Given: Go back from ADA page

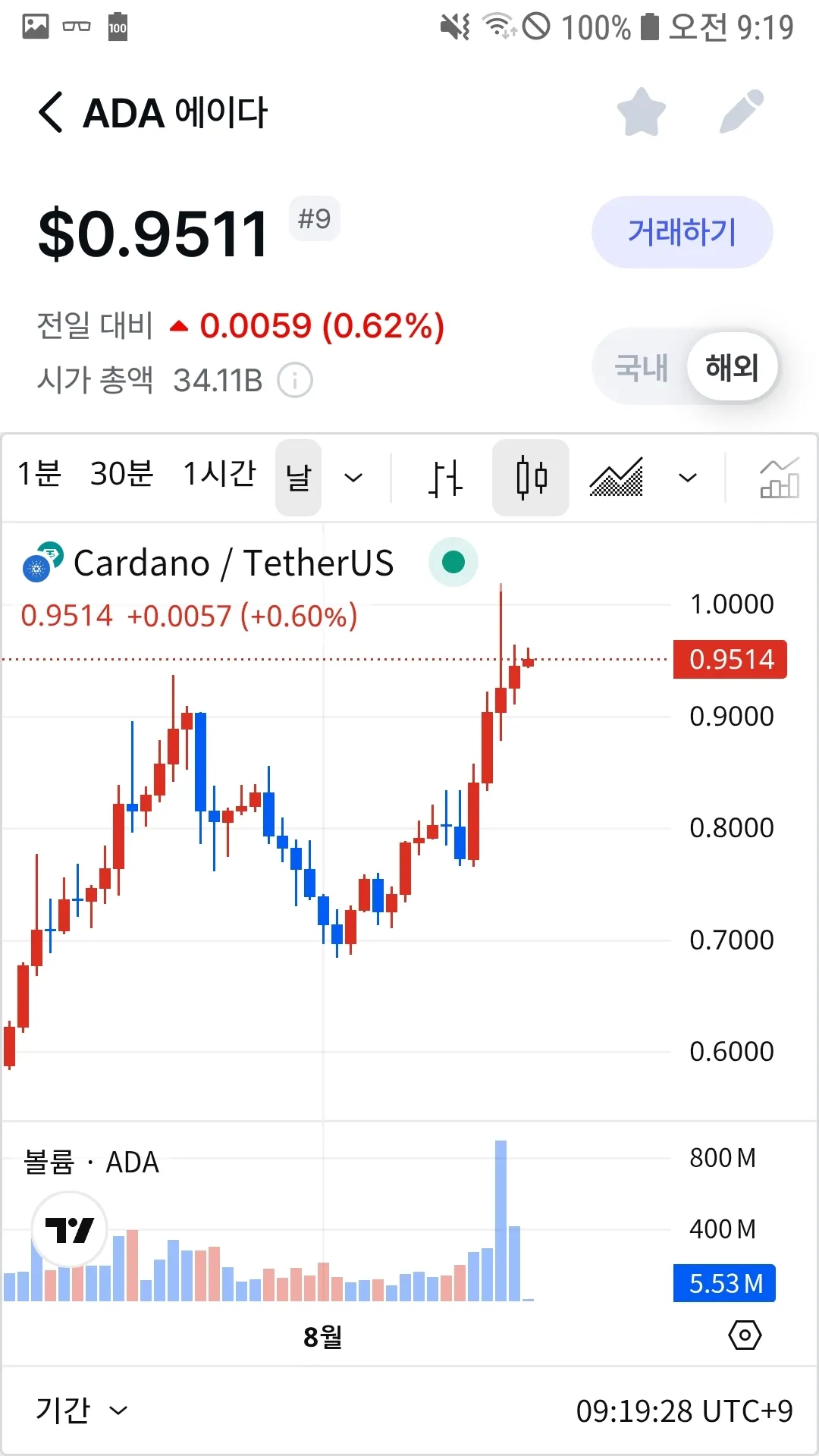Looking at the screenshot, I should [51, 113].
